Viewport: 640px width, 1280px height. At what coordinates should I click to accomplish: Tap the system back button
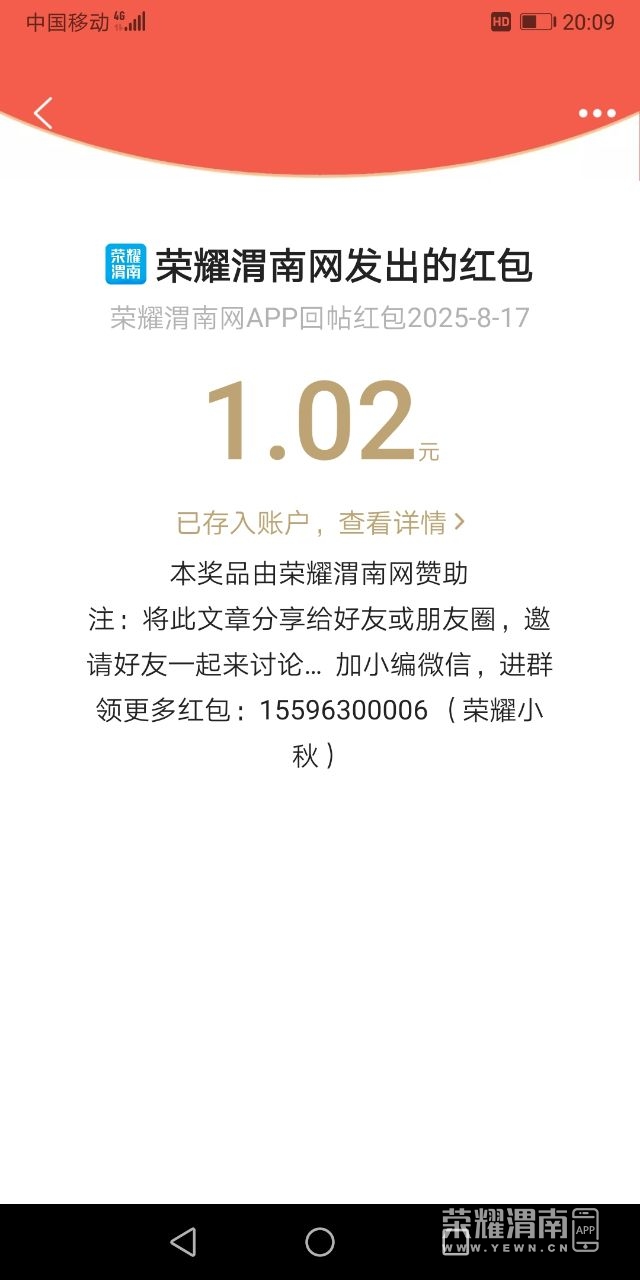click(x=183, y=1242)
